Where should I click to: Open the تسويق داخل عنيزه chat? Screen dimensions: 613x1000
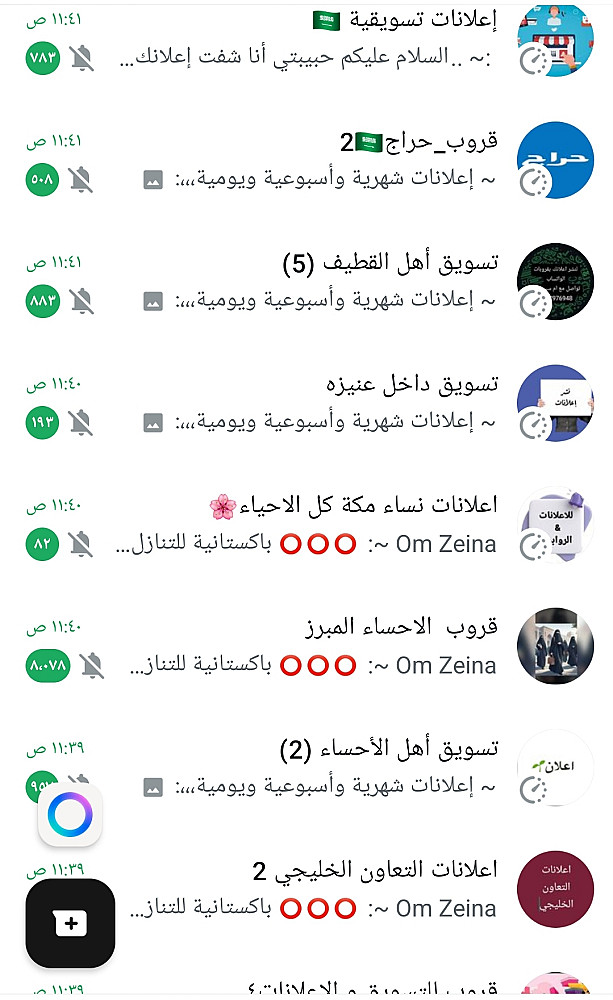[x=300, y=403]
